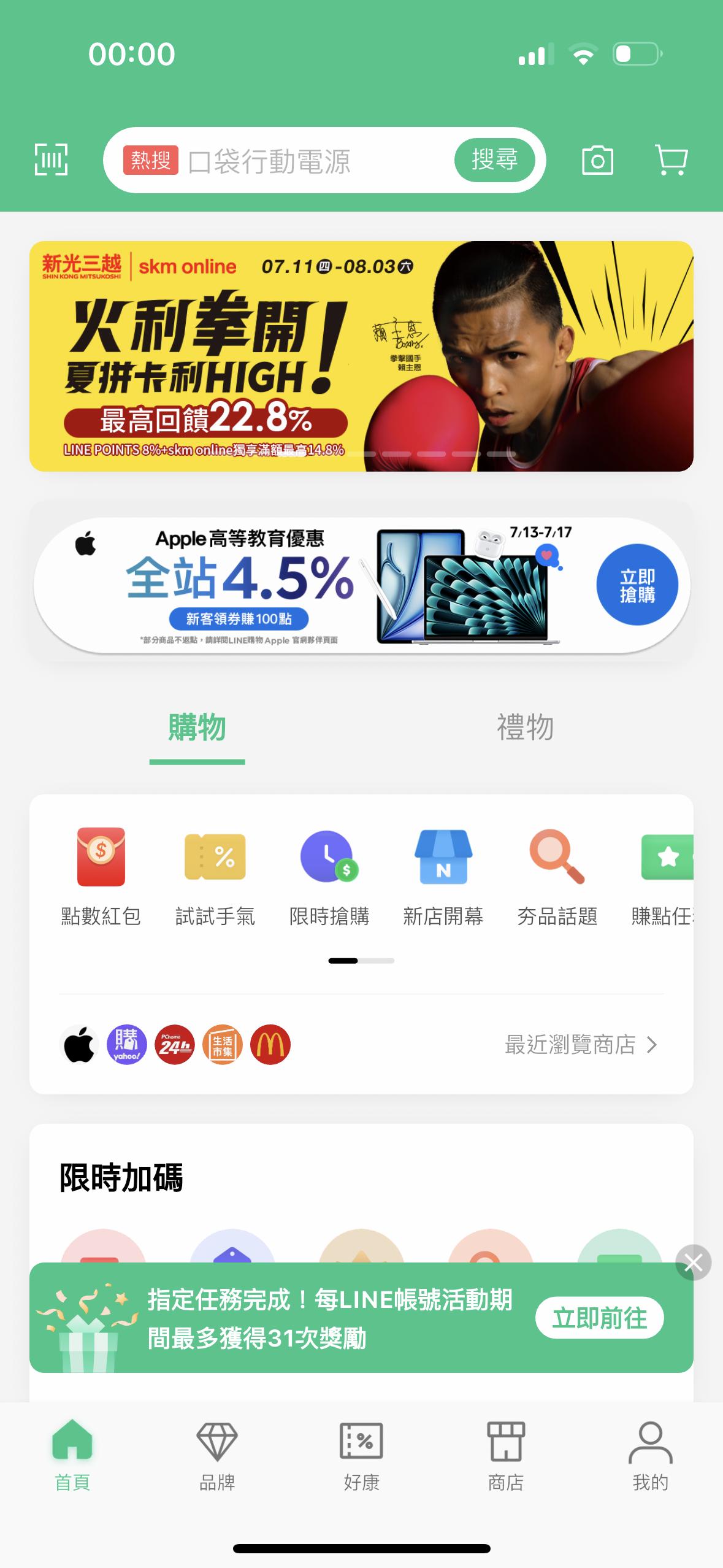Open the barcode scanner icon

coord(51,160)
